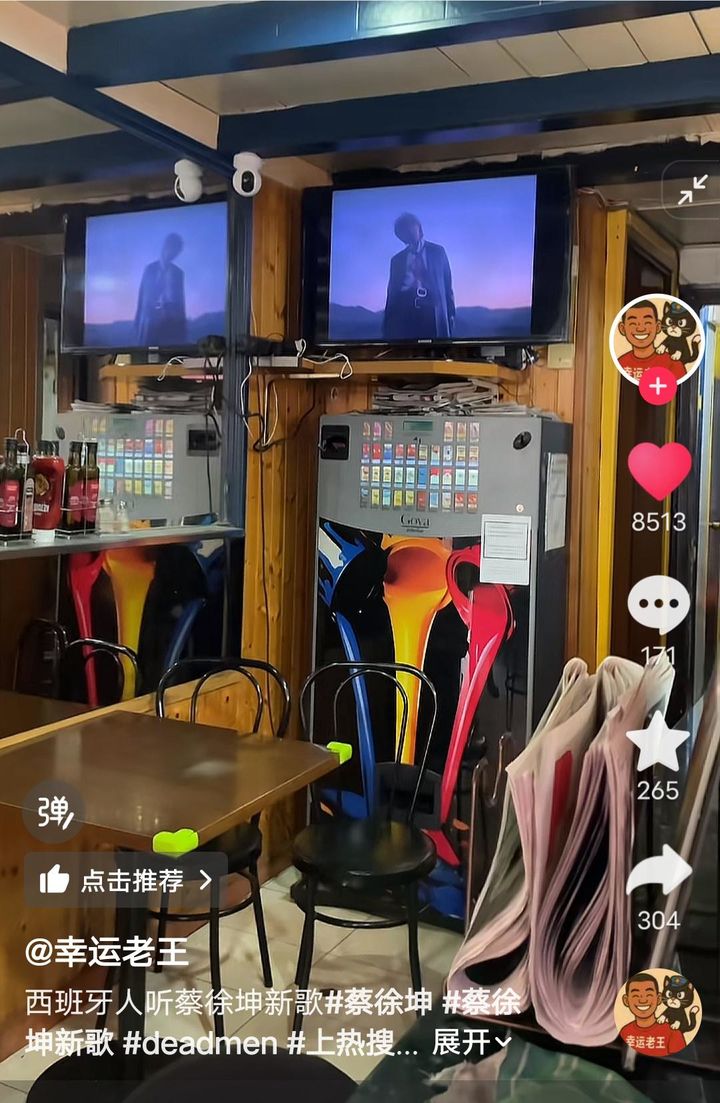Viewport: 720px width, 1103px height.
Task: Tap 点击推荐 to recommend the video
Action: coord(125,880)
